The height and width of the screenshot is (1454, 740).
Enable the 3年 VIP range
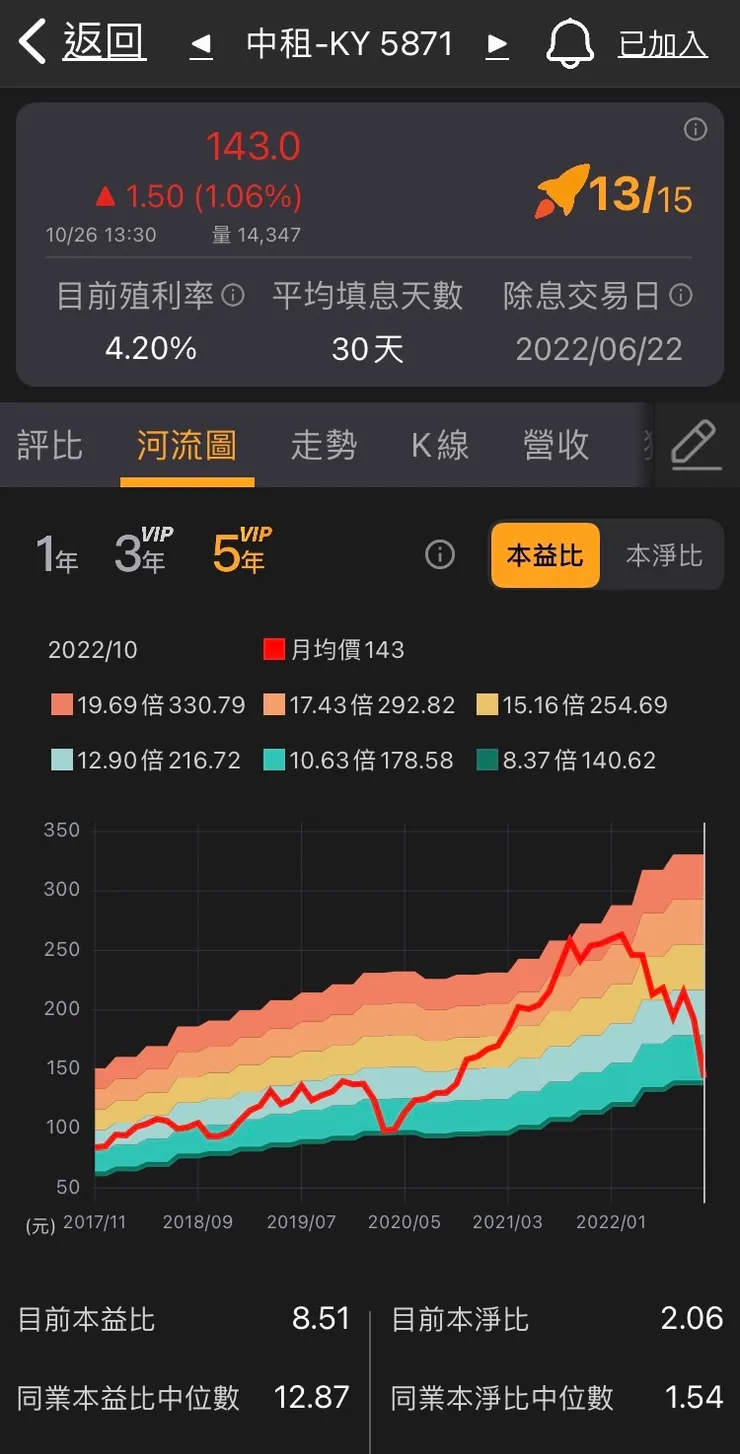coord(140,555)
